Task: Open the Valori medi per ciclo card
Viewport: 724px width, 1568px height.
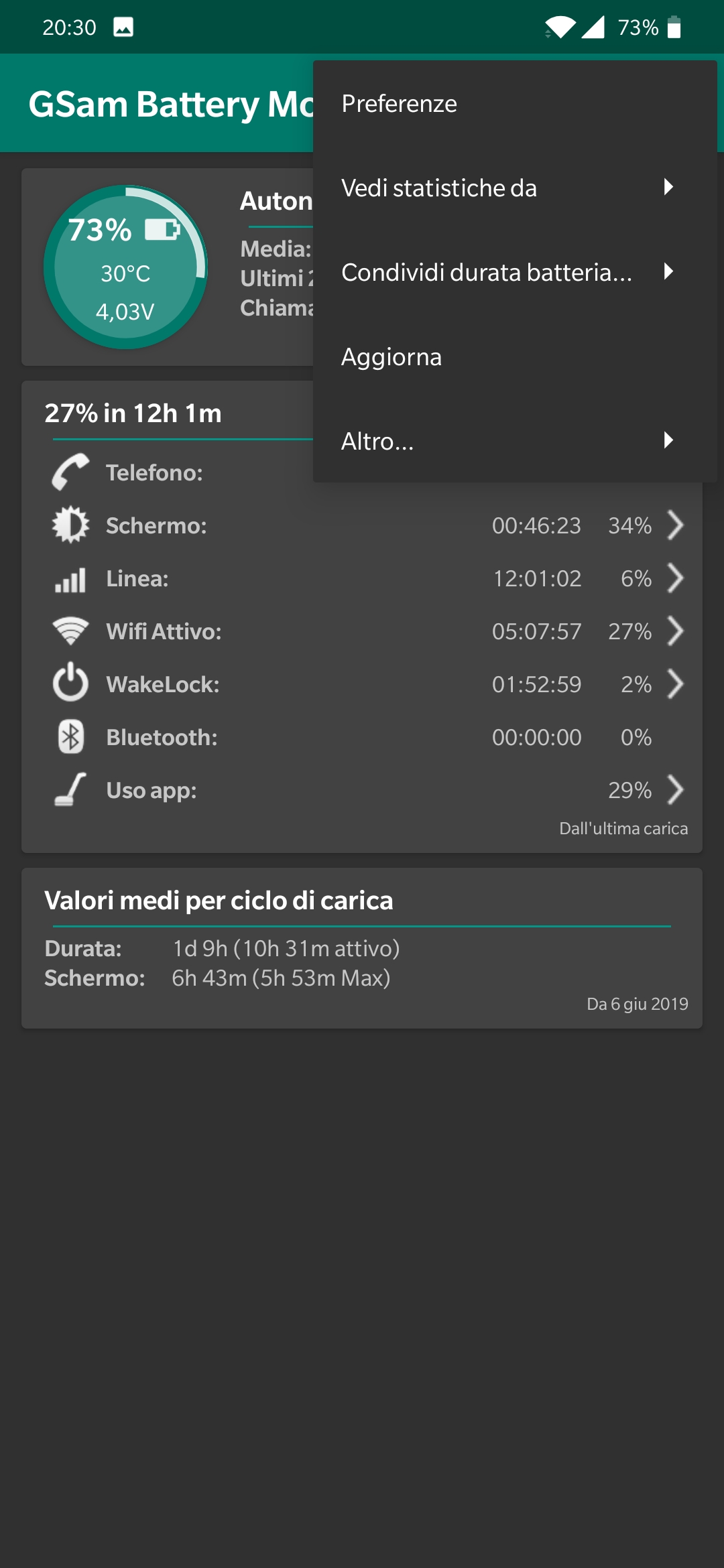Action: coord(362,948)
